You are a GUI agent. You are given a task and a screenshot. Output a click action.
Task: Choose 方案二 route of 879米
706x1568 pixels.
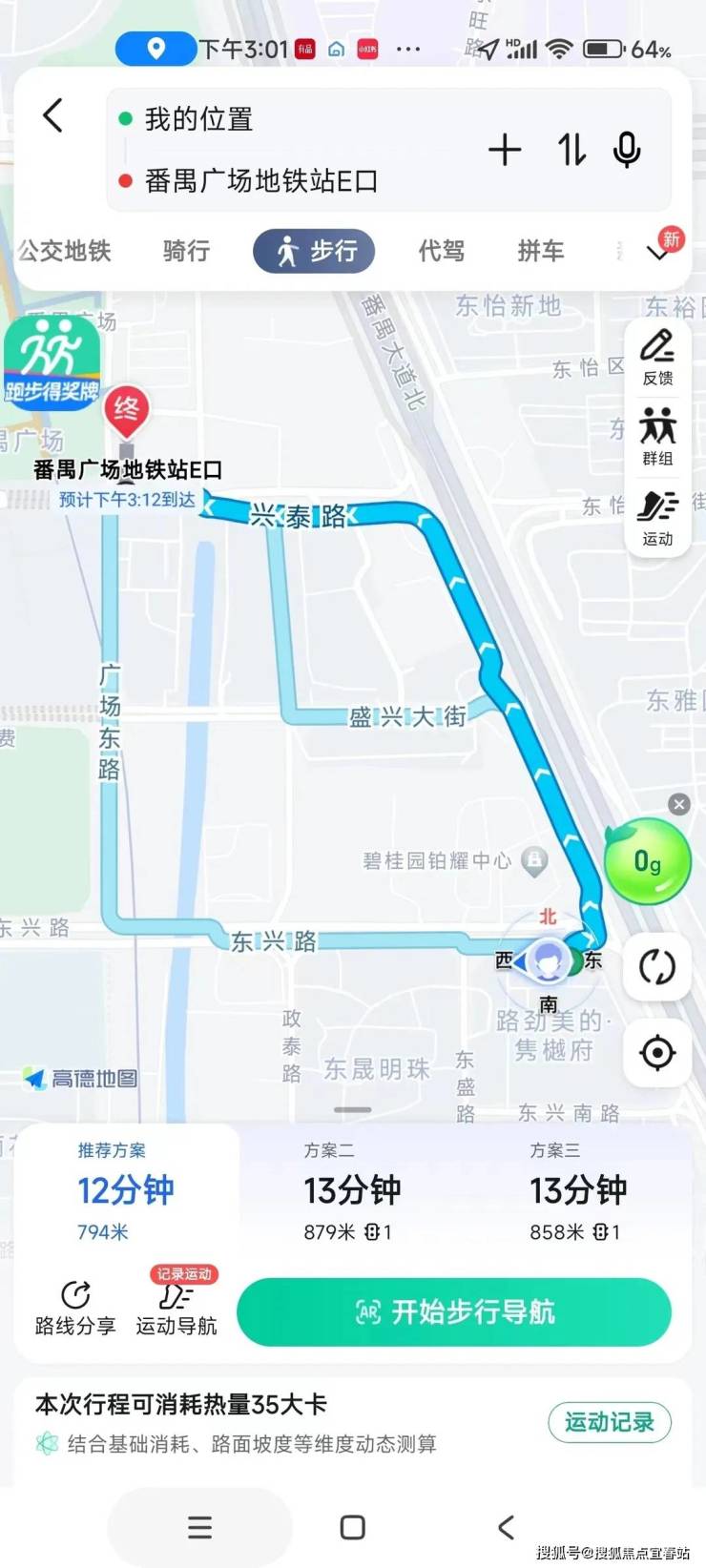point(352,1192)
